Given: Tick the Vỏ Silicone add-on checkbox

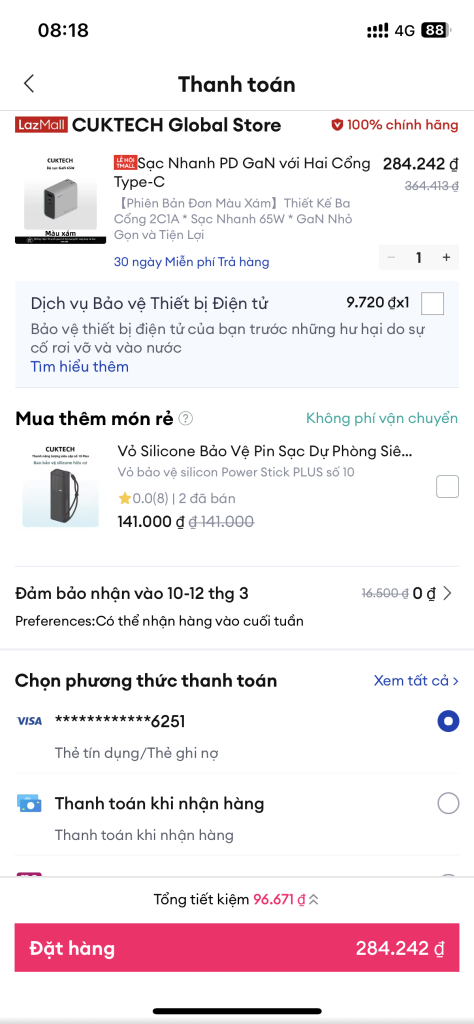Looking at the screenshot, I should point(447,487).
